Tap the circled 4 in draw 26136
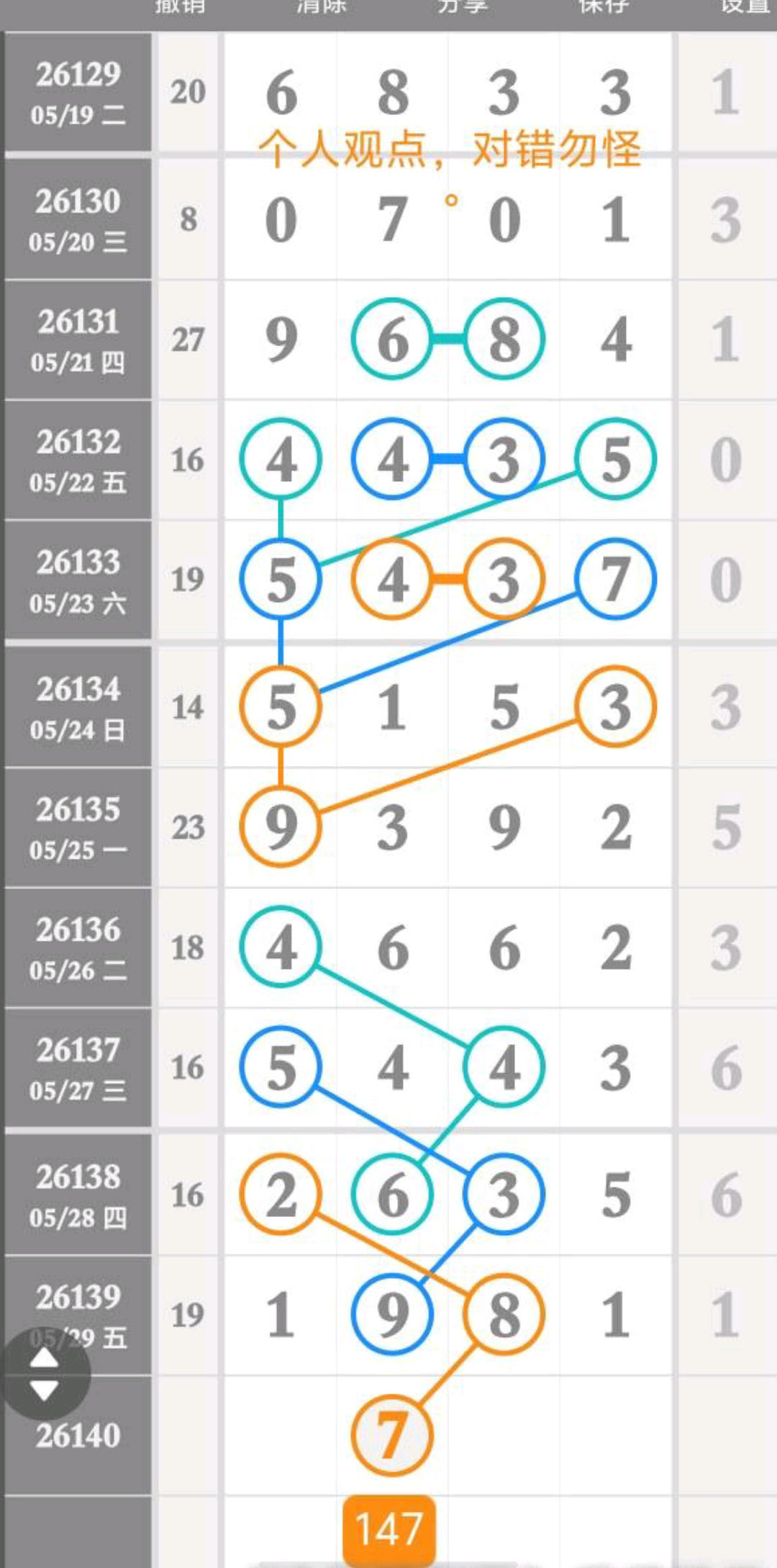The image size is (777, 1568). pyautogui.click(x=281, y=947)
